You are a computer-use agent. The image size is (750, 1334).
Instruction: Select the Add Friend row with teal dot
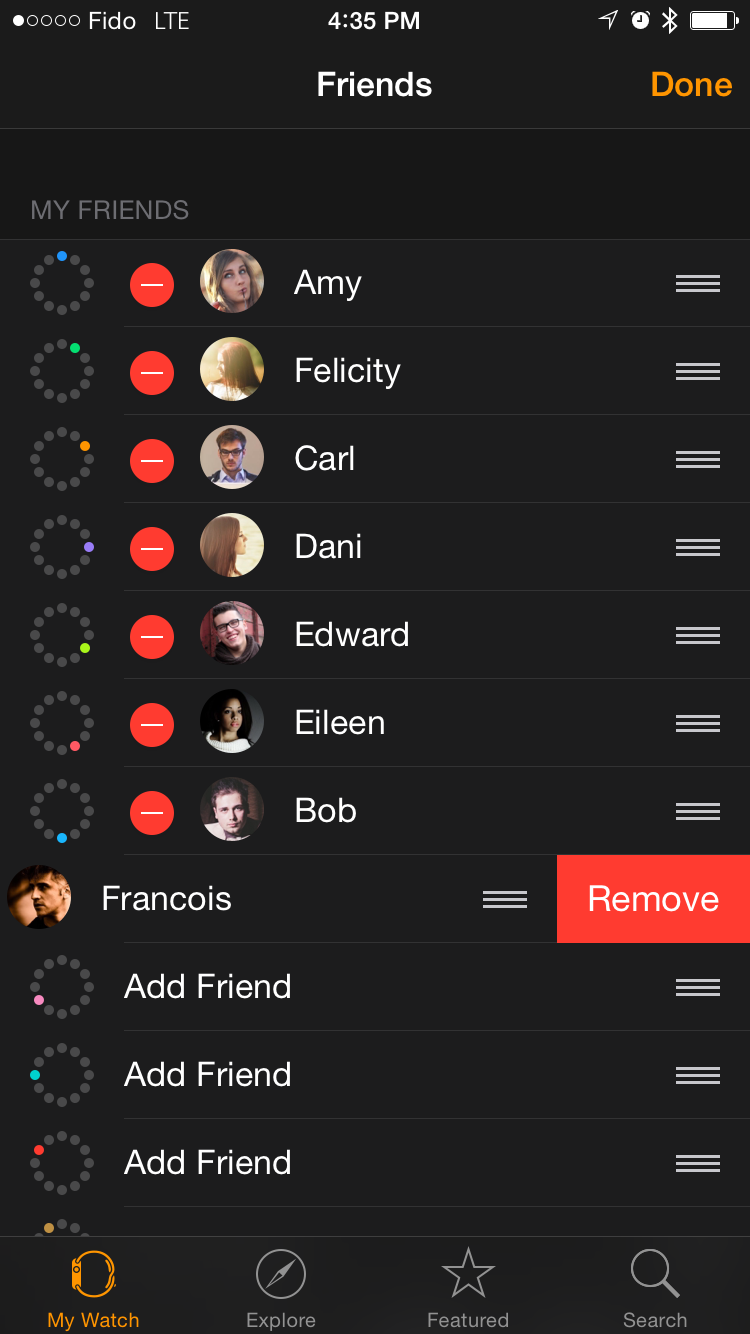coord(208,1075)
